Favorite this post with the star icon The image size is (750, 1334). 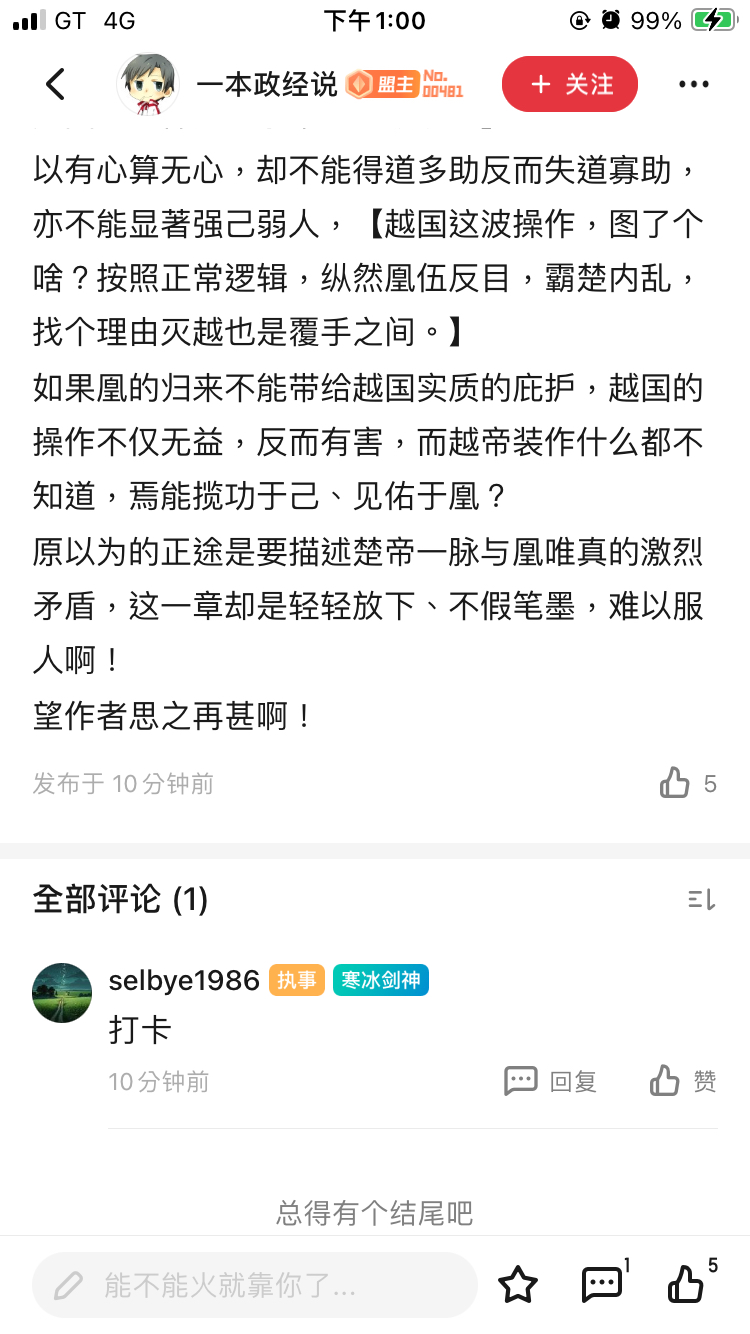point(518,1285)
